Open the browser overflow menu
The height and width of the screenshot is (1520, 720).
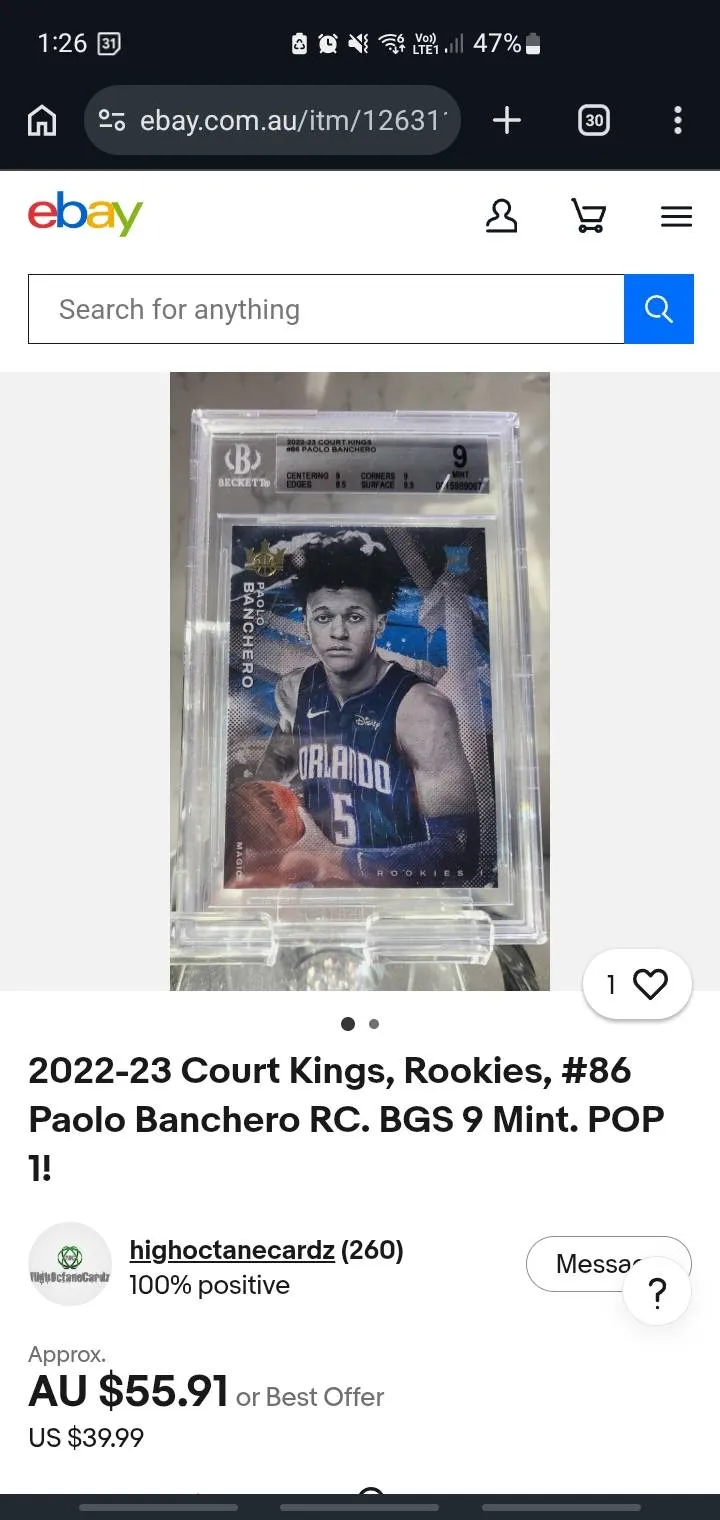(x=677, y=121)
